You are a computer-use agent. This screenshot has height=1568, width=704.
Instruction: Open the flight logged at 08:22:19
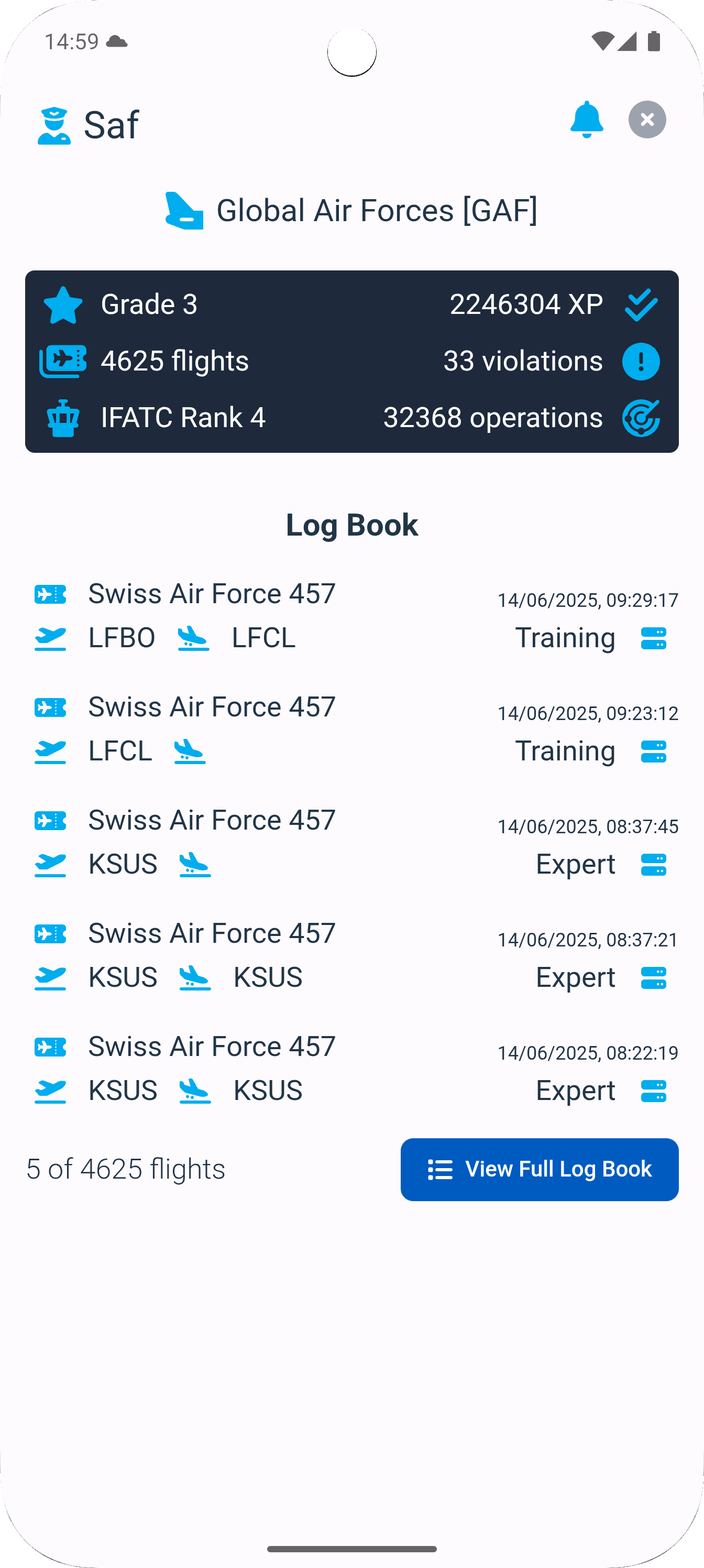pyautogui.click(x=351, y=1068)
